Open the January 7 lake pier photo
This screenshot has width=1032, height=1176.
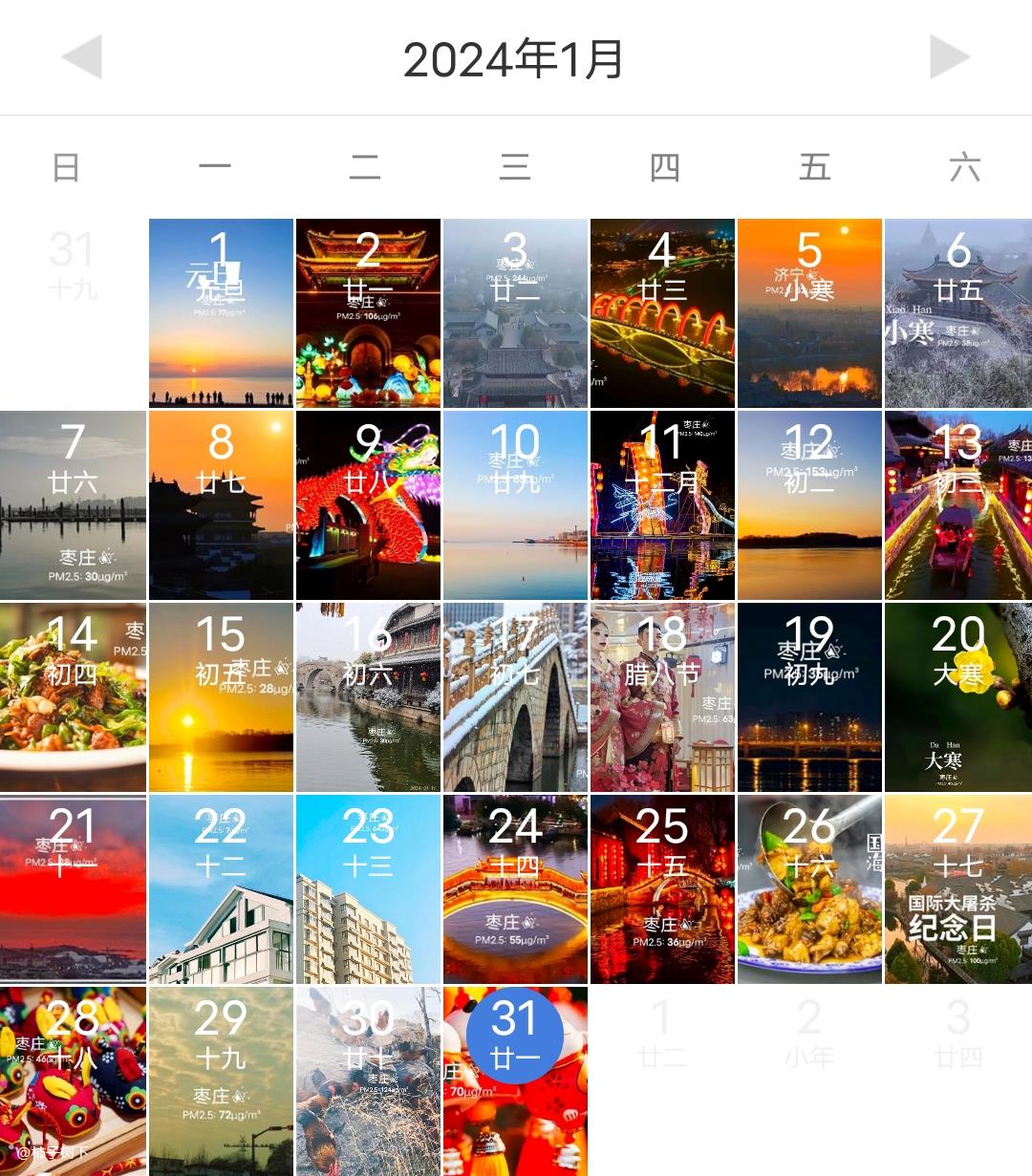click(x=74, y=505)
